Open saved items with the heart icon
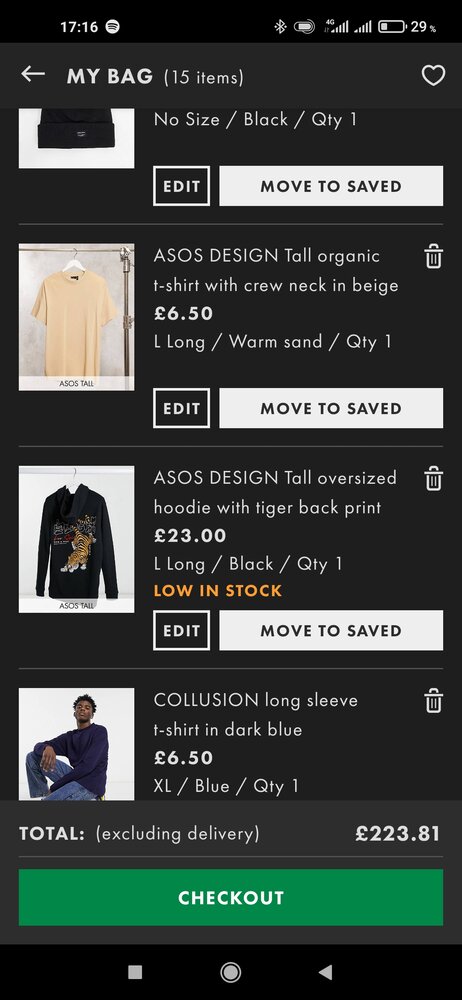 pos(433,76)
